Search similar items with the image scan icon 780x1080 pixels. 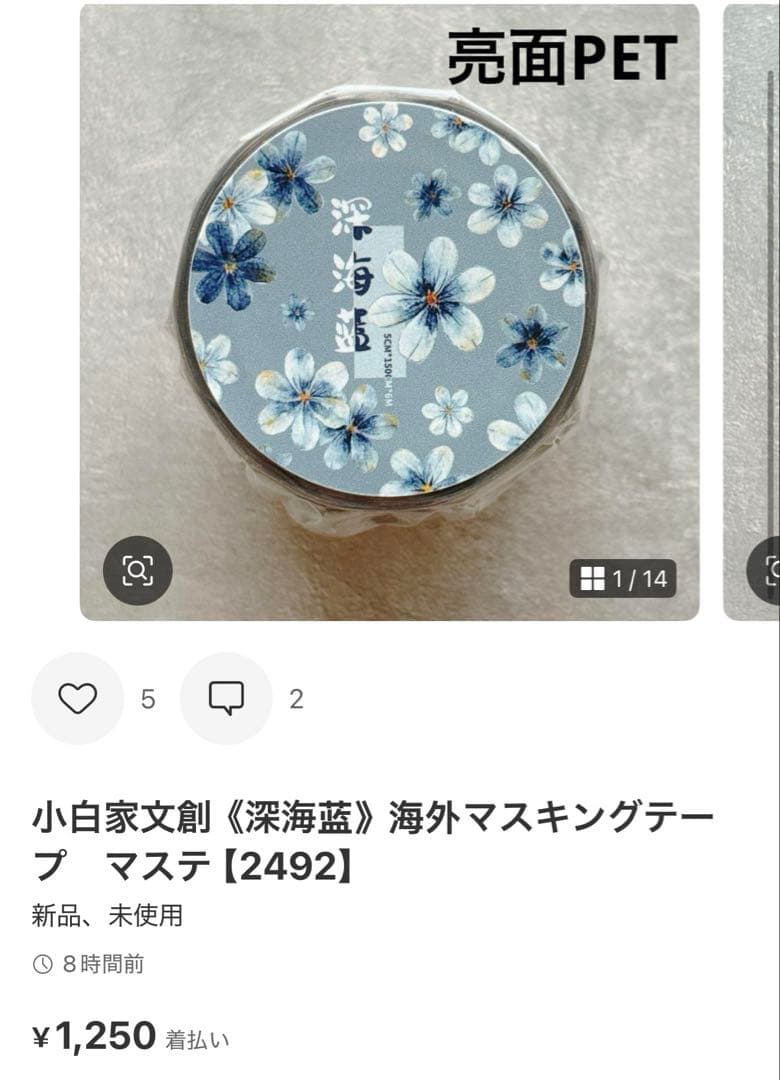[x=138, y=571]
